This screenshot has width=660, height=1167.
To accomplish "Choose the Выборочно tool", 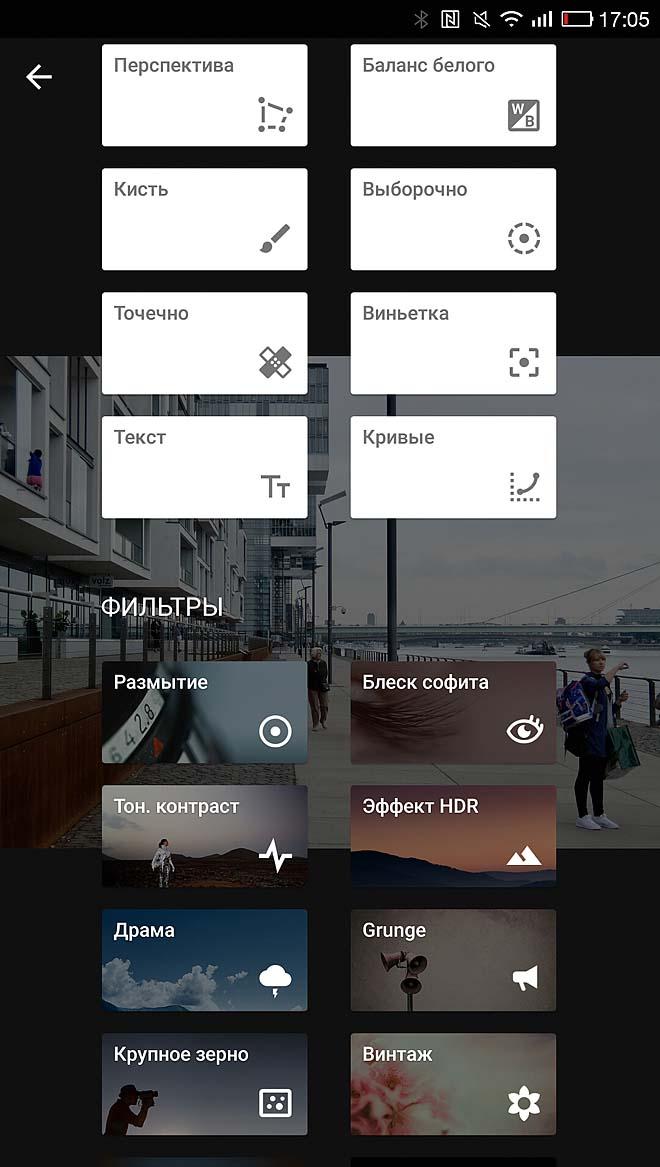I will point(453,219).
